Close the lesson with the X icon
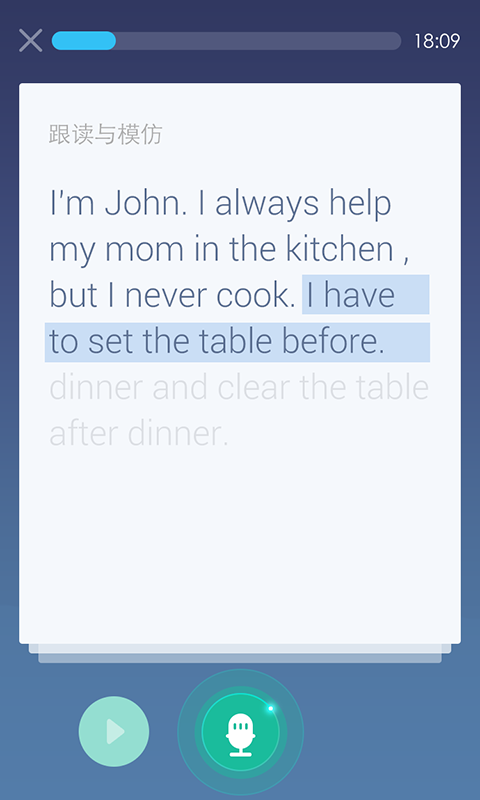The width and height of the screenshot is (480, 800). (31, 40)
